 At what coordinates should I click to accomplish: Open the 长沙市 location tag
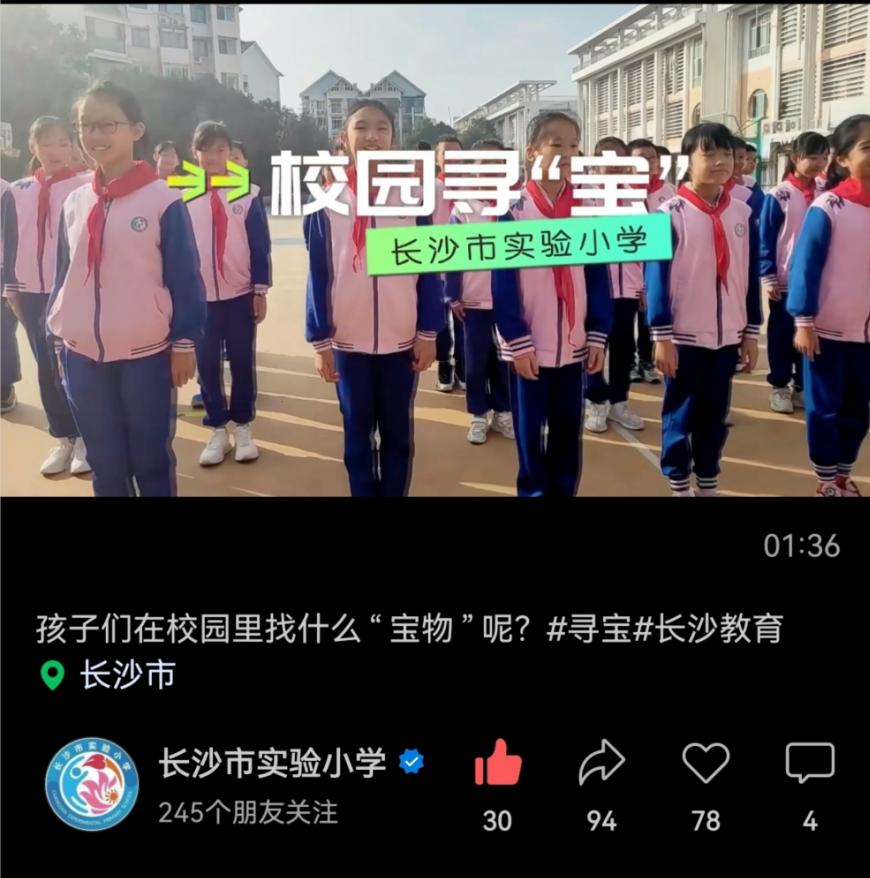click(127, 675)
